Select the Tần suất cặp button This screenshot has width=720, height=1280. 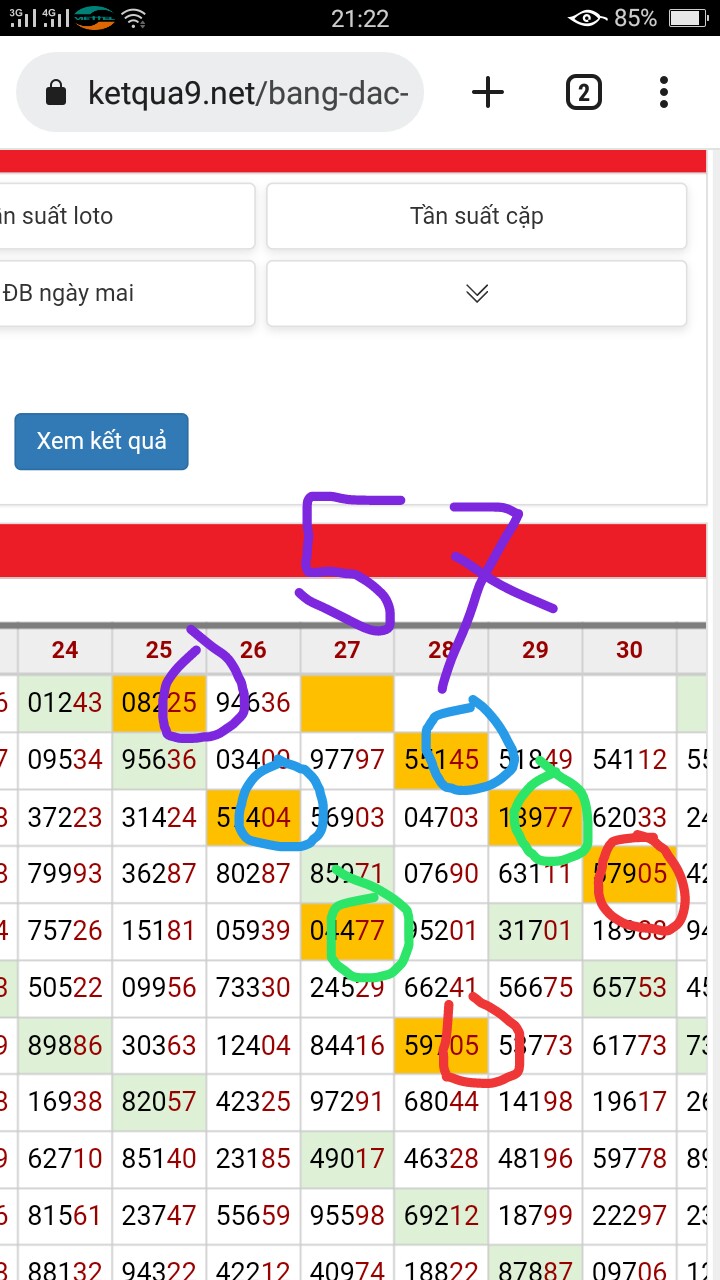point(477,216)
